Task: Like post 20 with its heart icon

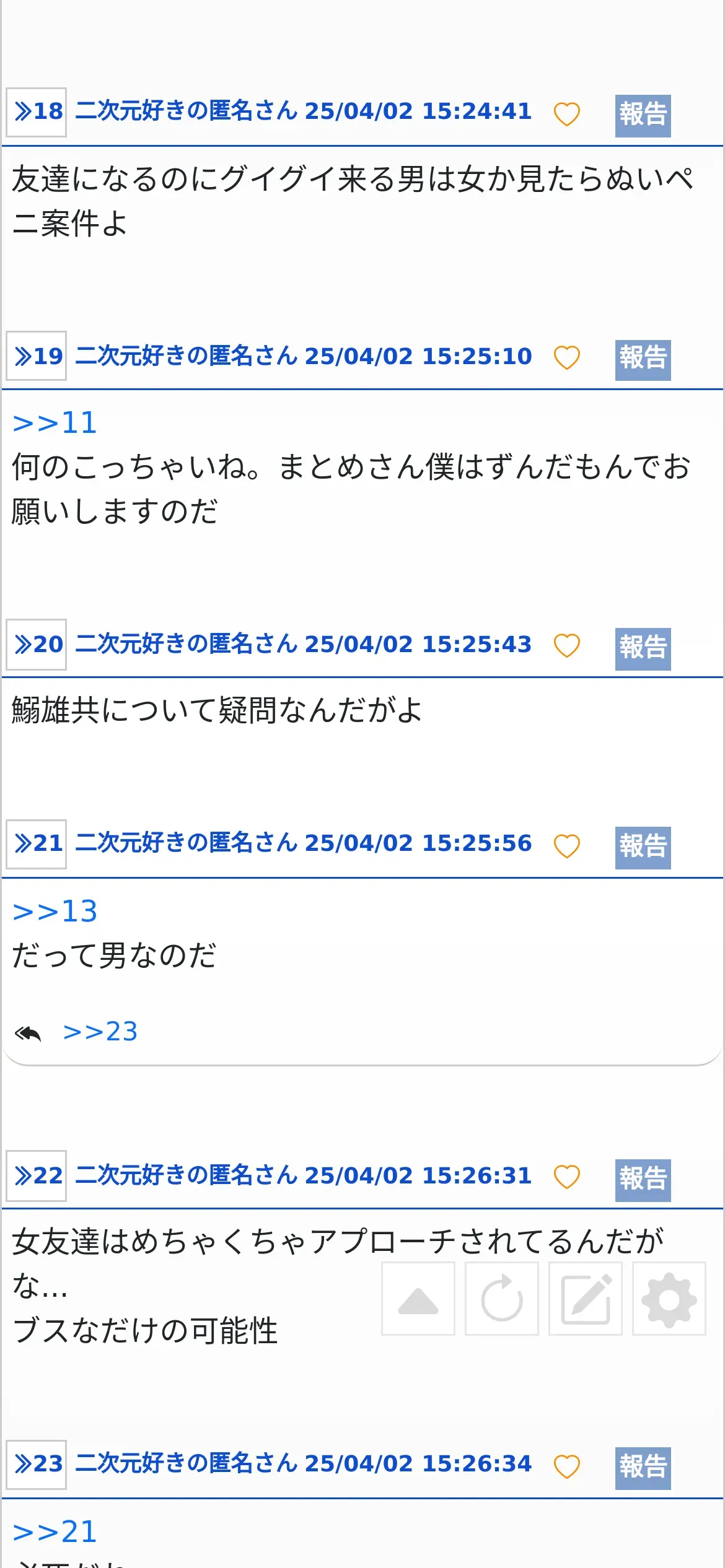Action: pyautogui.click(x=566, y=645)
